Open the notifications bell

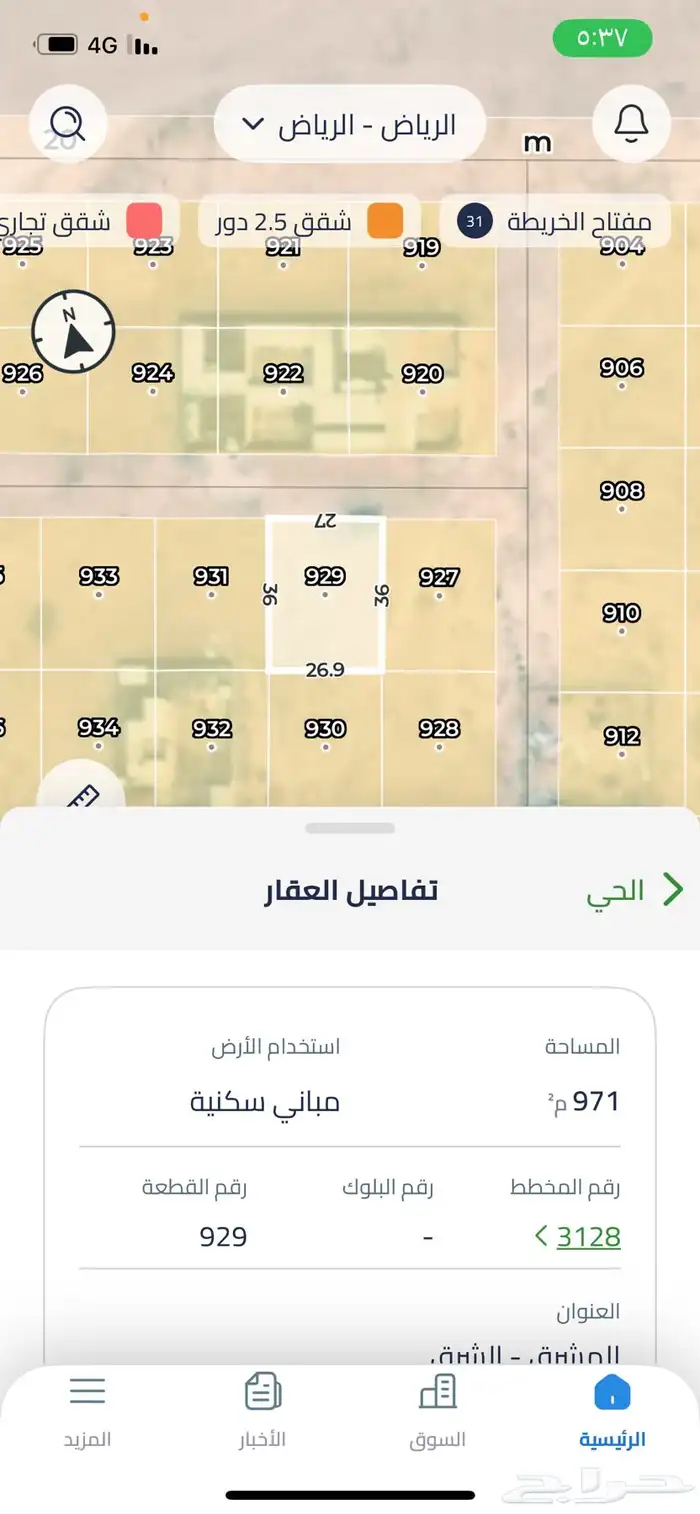[630, 124]
